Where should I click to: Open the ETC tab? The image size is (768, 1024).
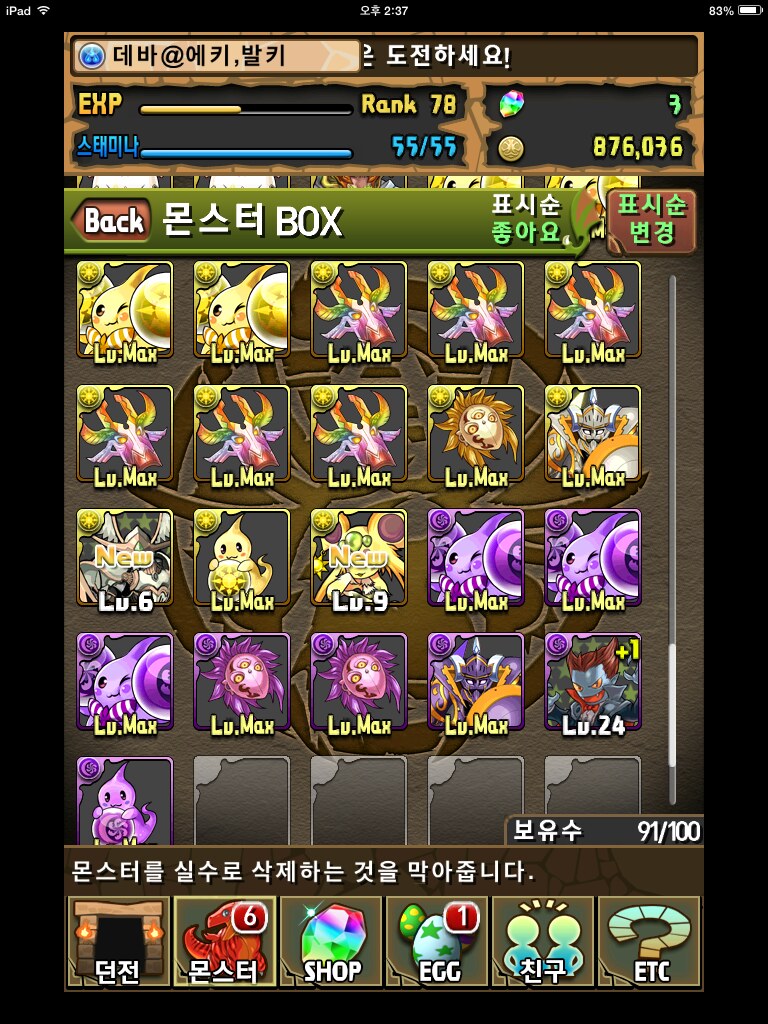point(650,942)
